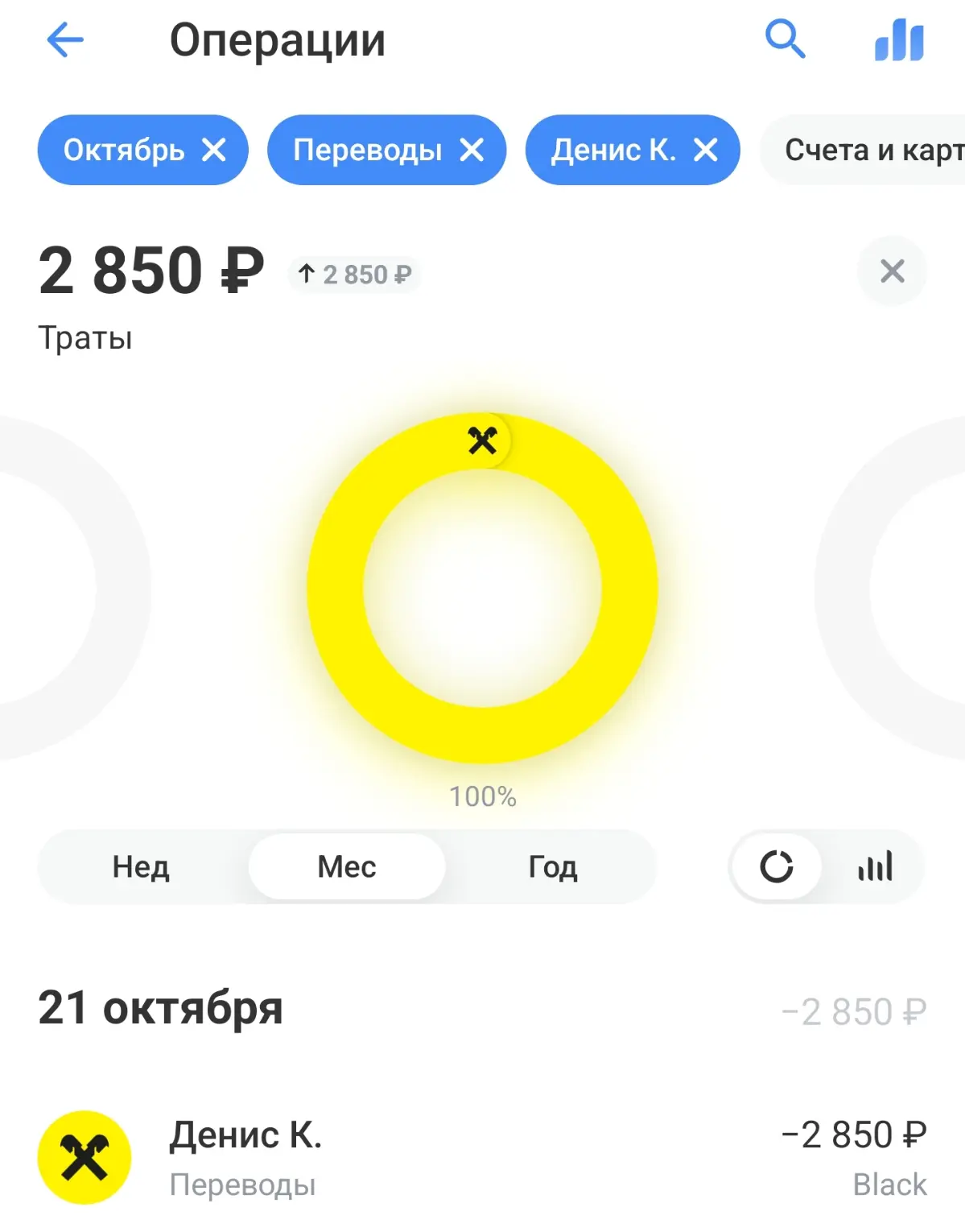This screenshot has width=965, height=1232.
Task: Tap the rising spending amount 2 850 ₽
Action: (354, 274)
